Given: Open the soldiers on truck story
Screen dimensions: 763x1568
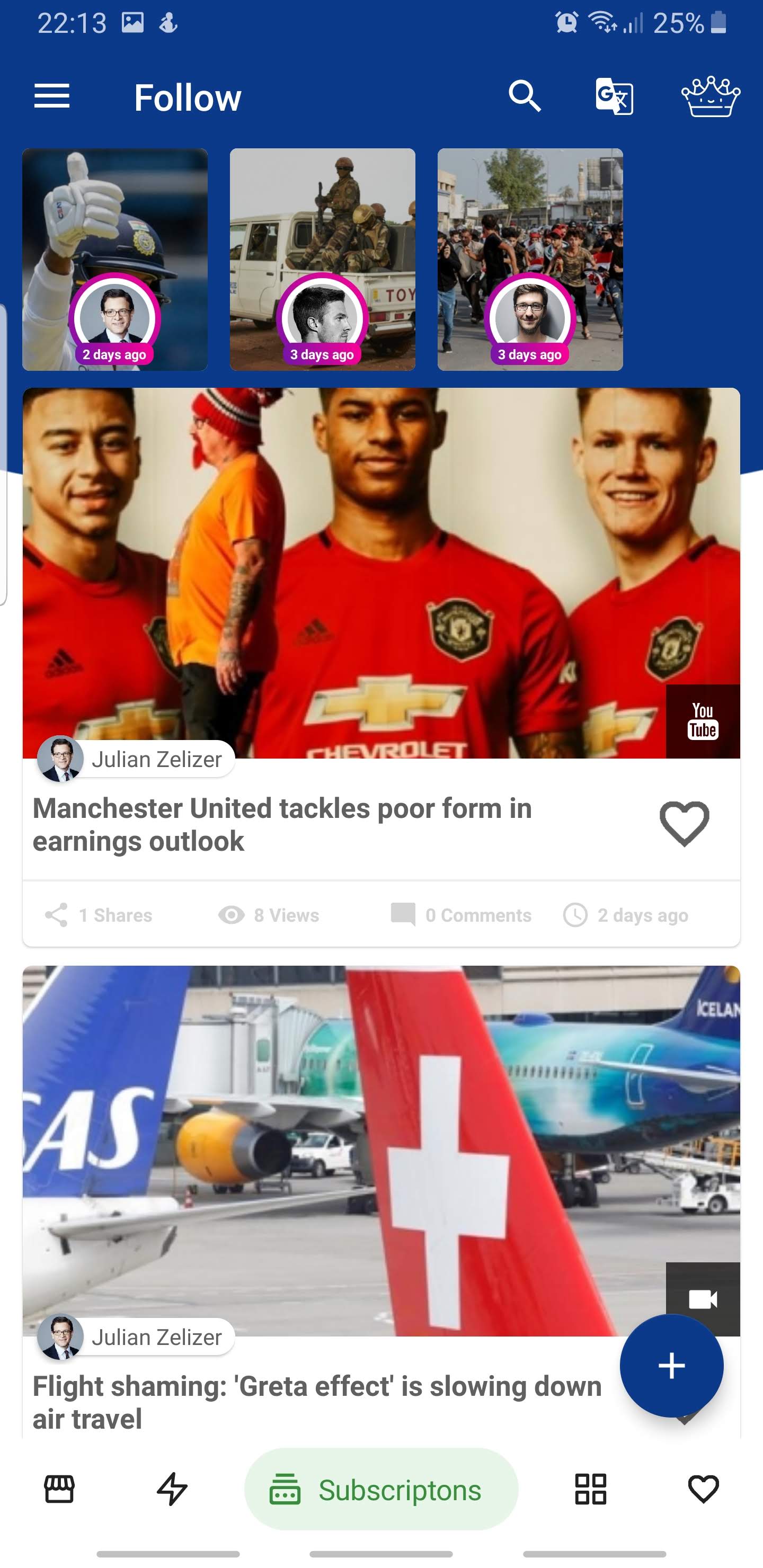Looking at the screenshot, I should (x=323, y=260).
